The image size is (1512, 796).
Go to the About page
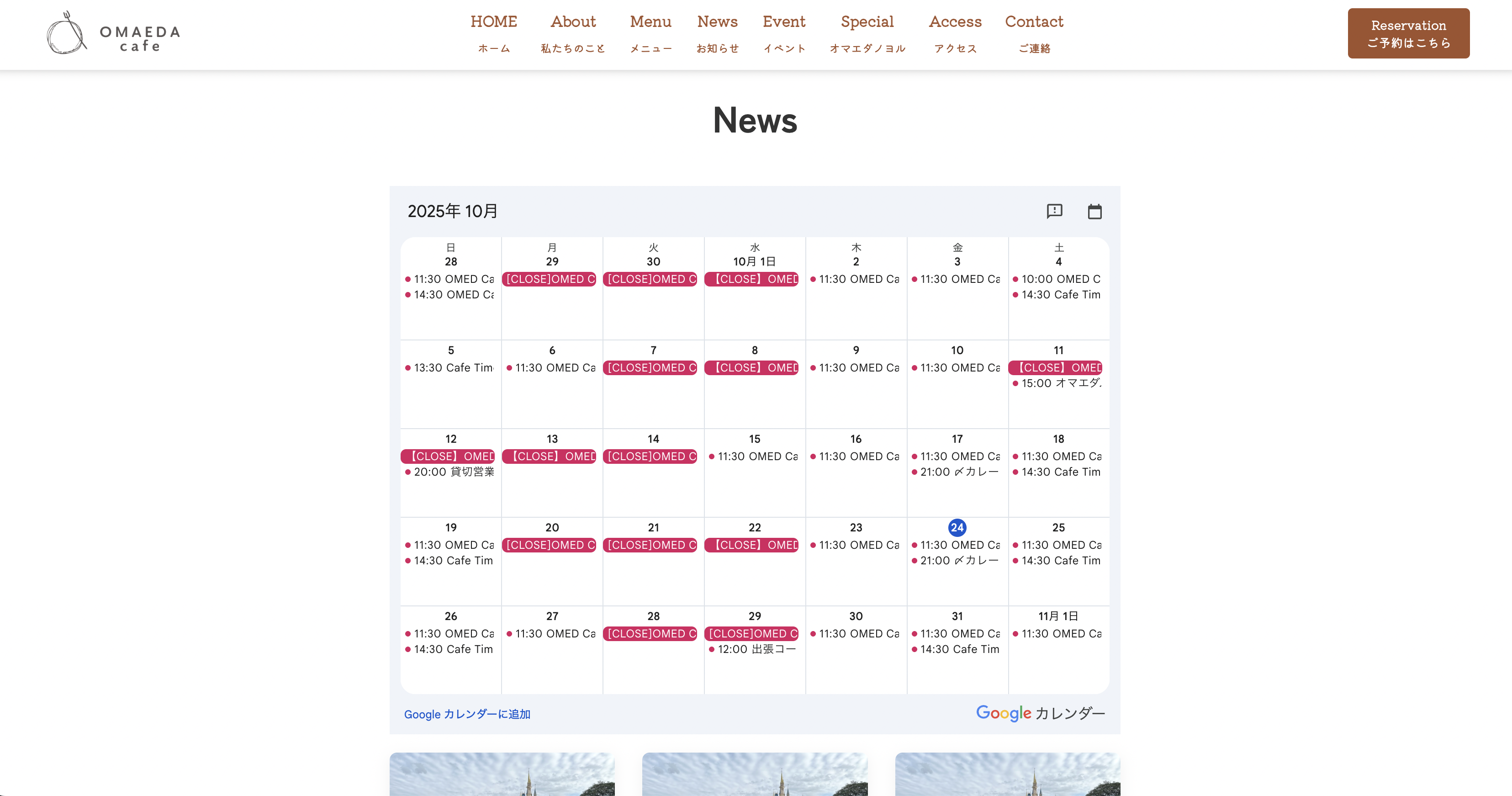[573, 33]
